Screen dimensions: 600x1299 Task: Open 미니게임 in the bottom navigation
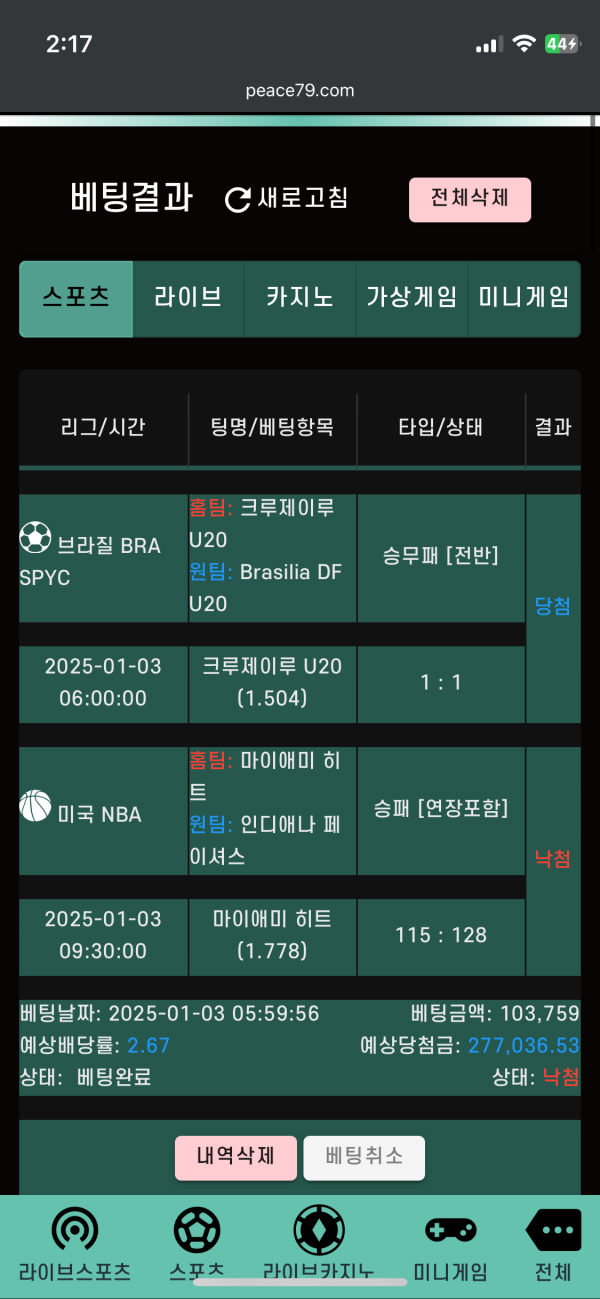point(450,1245)
